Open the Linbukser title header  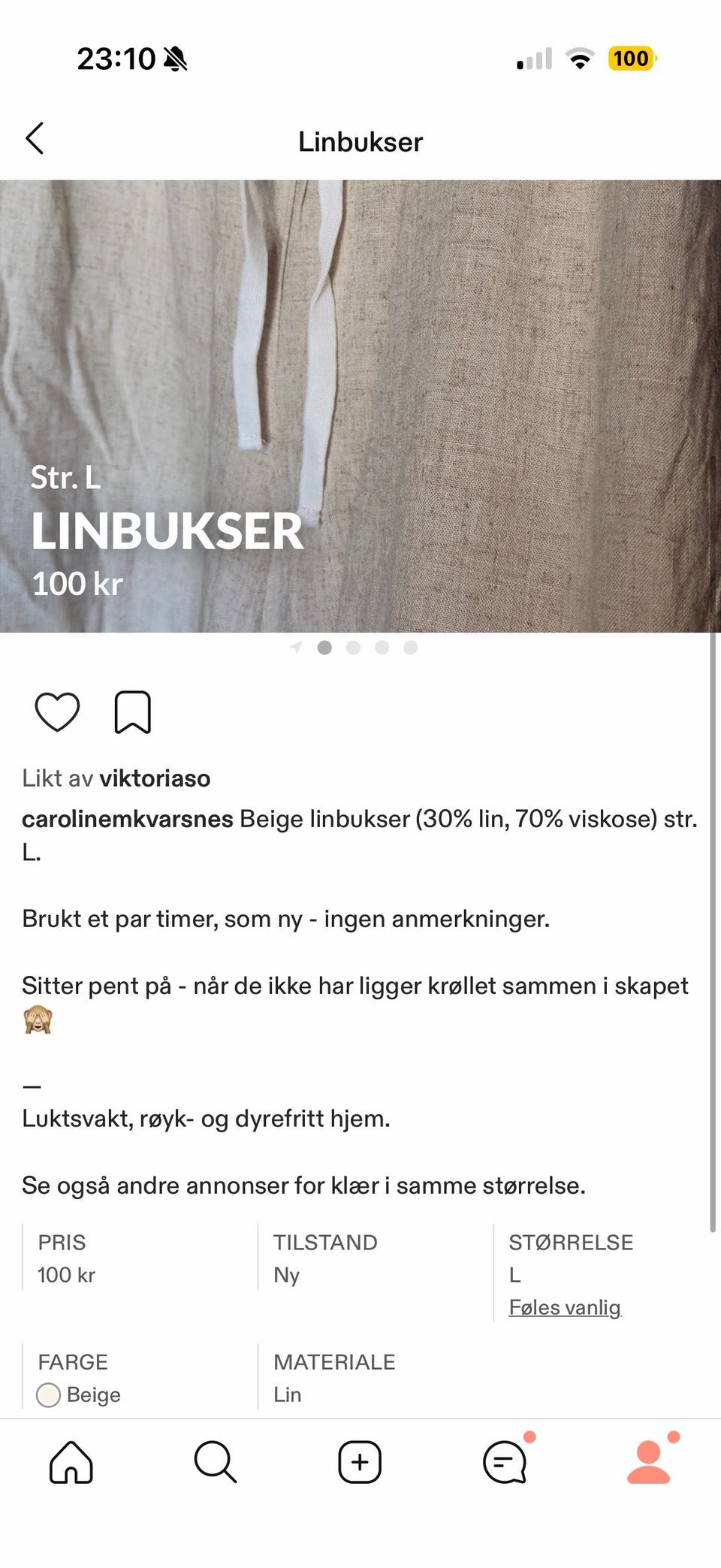pyautogui.click(x=360, y=140)
